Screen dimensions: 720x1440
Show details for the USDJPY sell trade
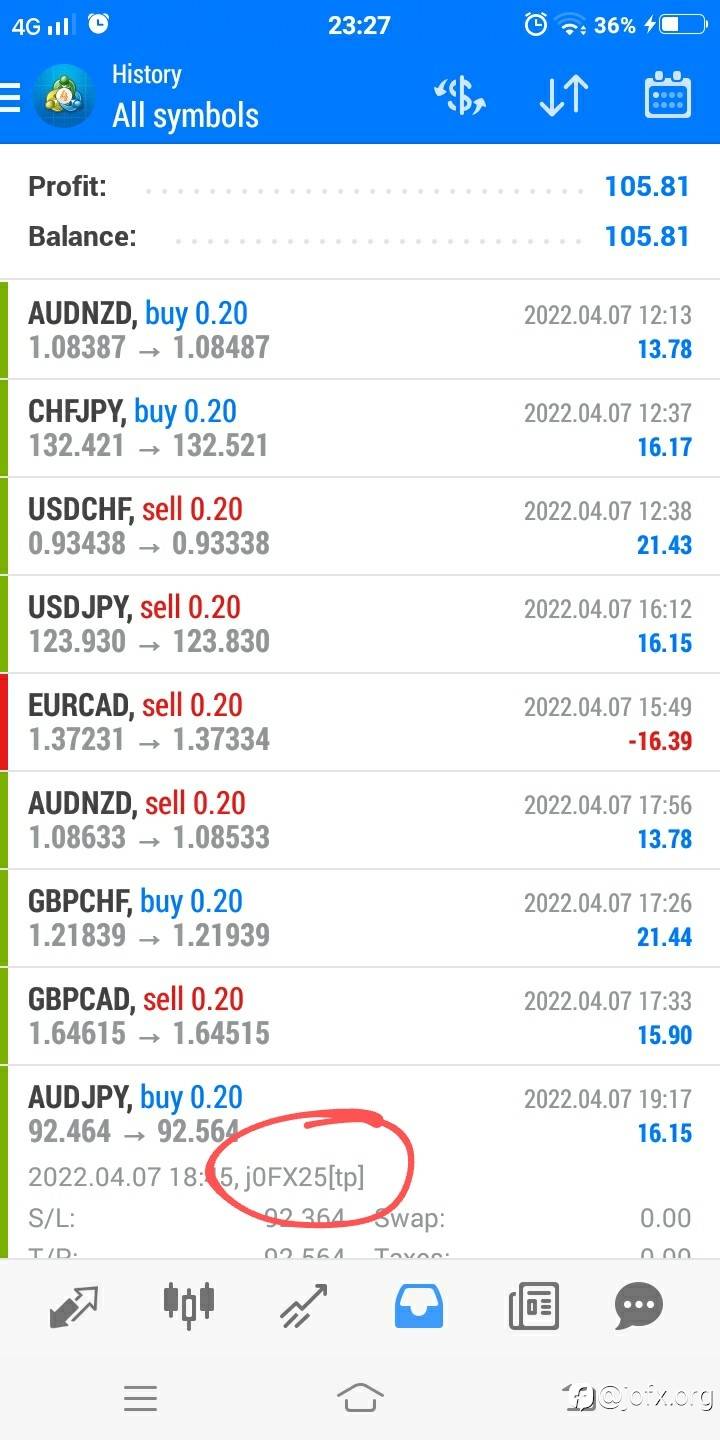coord(360,624)
